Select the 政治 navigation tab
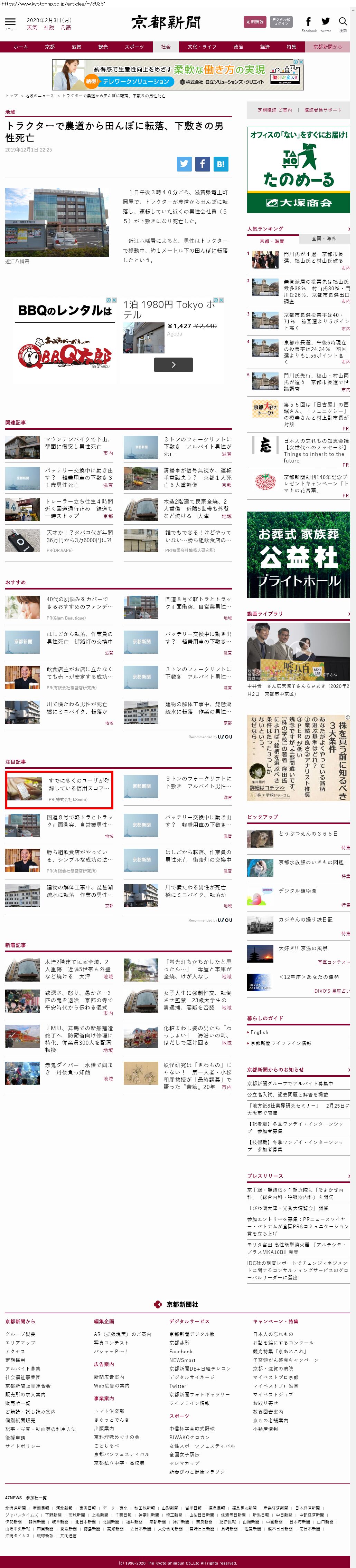356x1568 pixels. pyautogui.click(x=238, y=47)
